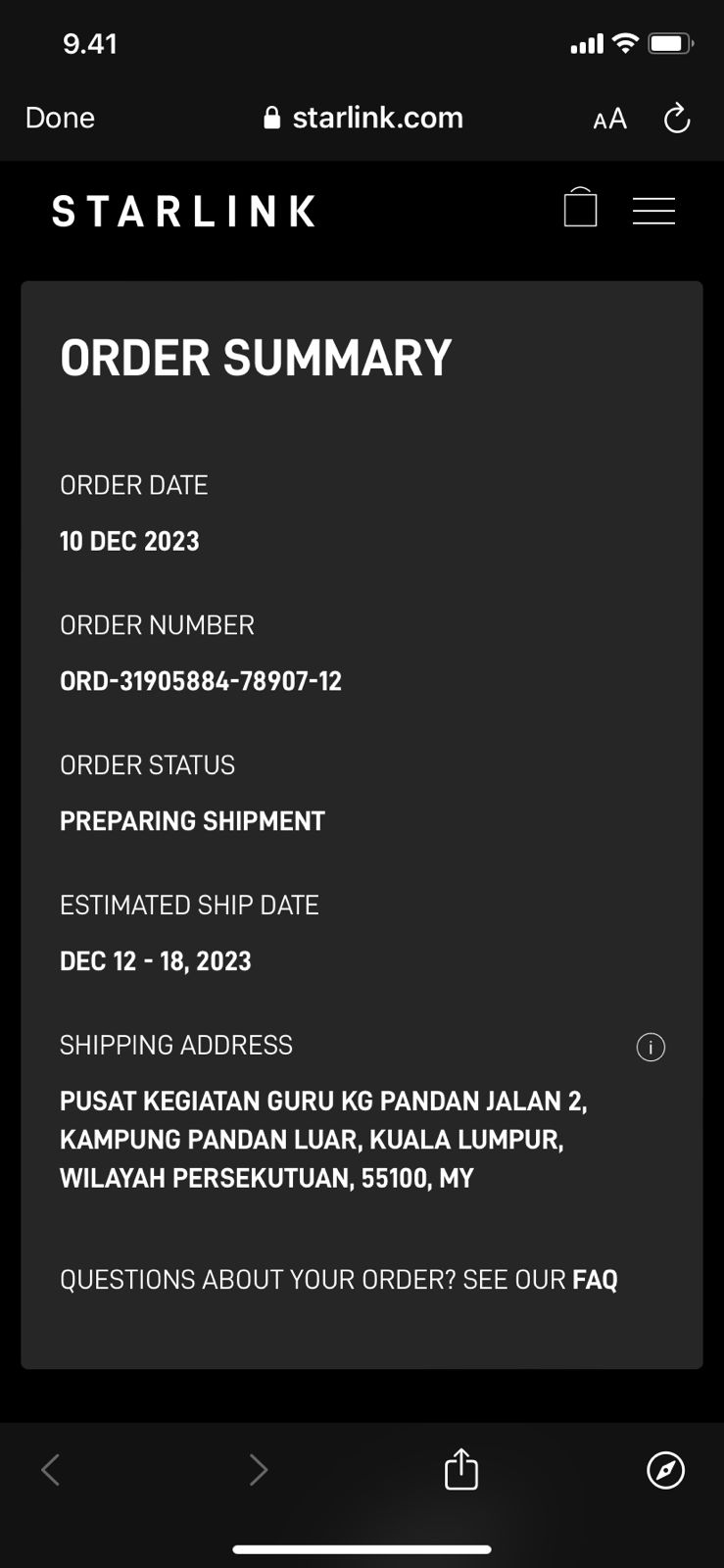Screen dimensions: 724x1568
Task: Tap the info icon beside Shipping Address
Action: pos(650,1047)
